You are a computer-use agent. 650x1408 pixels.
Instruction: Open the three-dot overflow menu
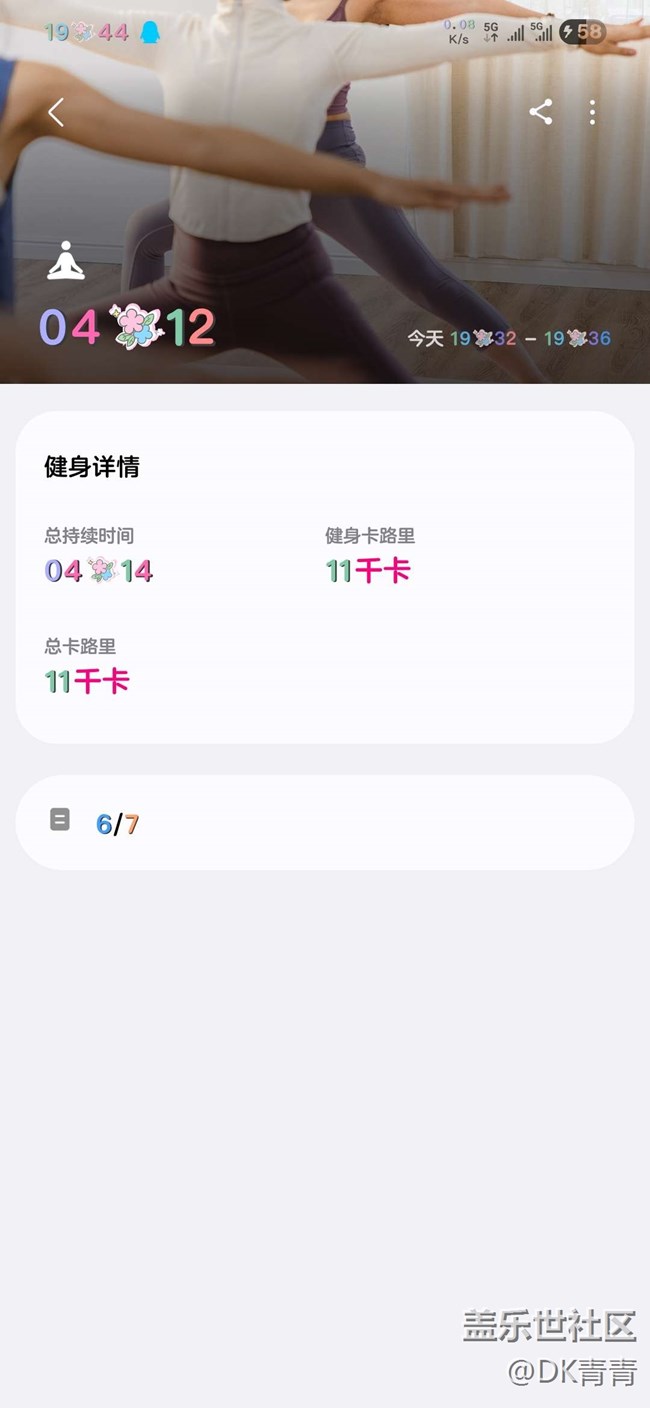(592, 112)
